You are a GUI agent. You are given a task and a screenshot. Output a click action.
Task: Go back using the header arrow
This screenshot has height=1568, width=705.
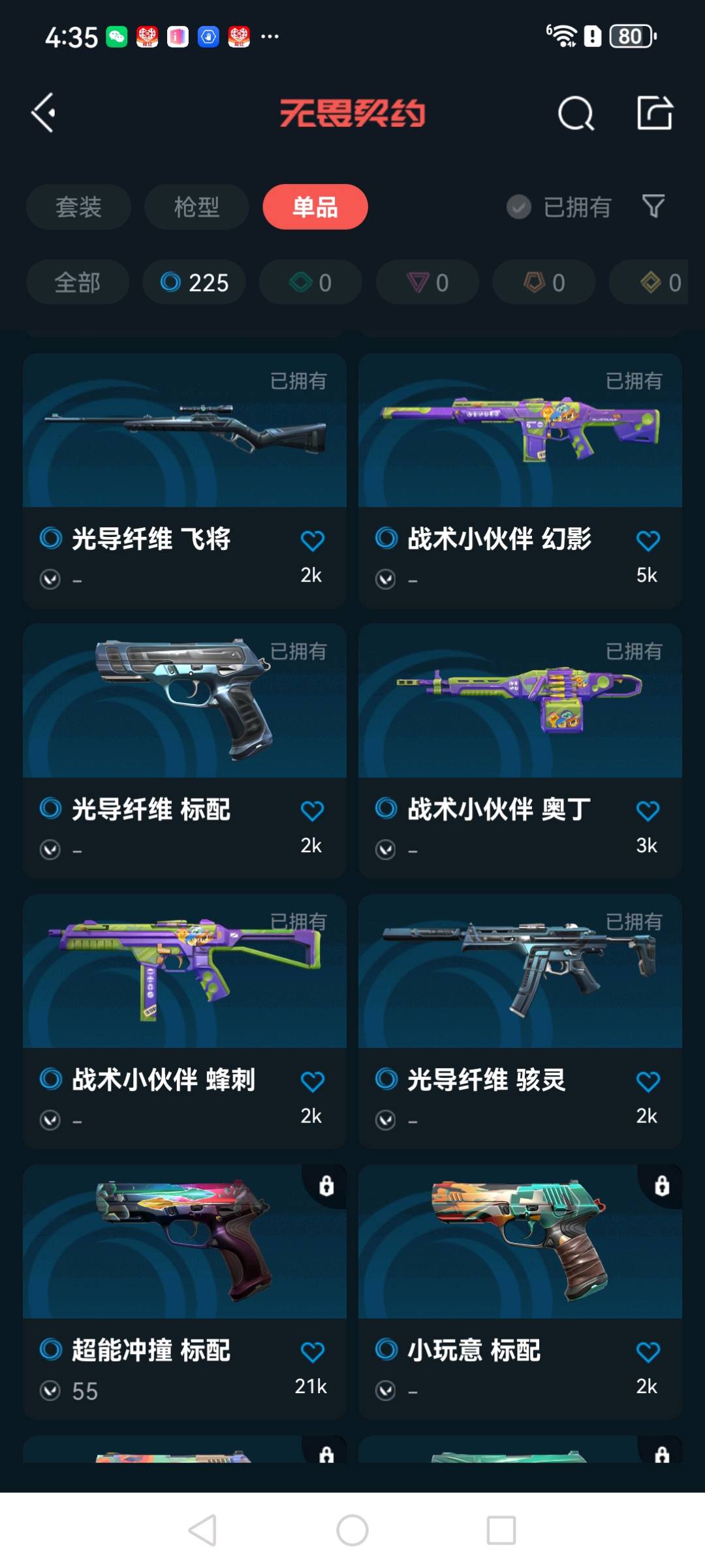44,113
